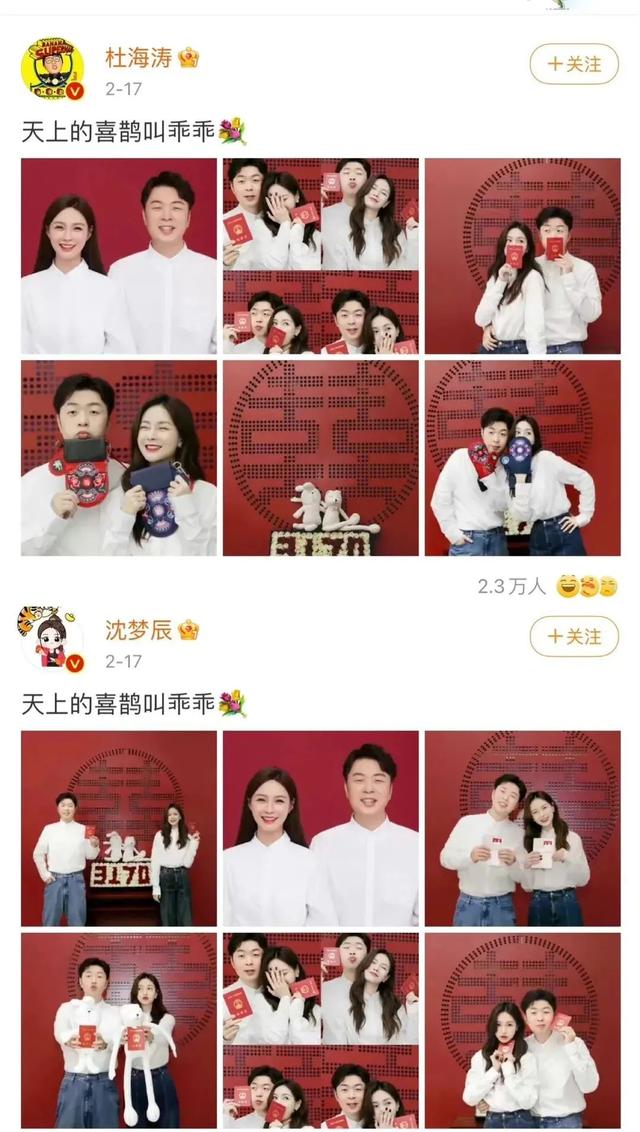Open the username 沈梦辰
640x1132 pixels.
pos(139,630)
